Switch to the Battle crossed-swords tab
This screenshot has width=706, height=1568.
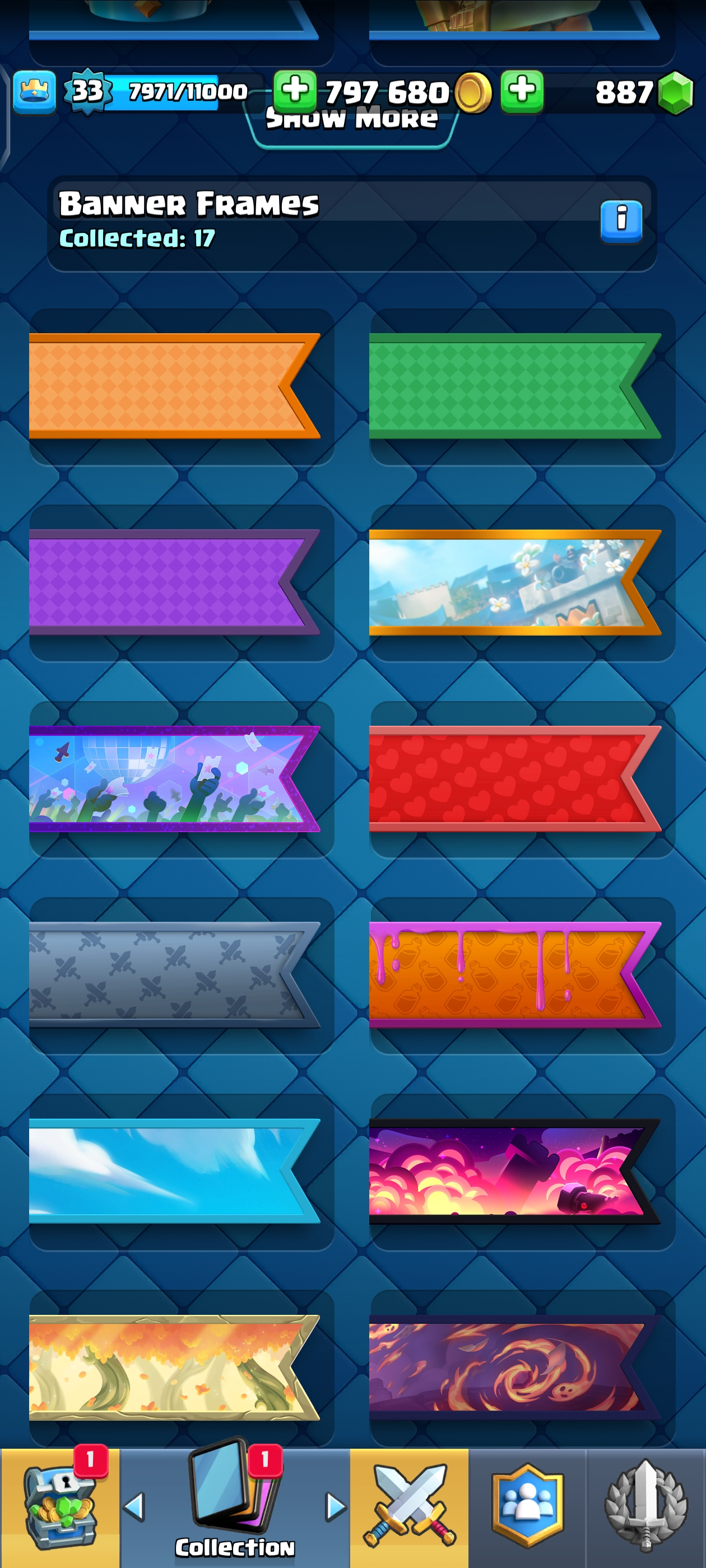(408, 1507)
